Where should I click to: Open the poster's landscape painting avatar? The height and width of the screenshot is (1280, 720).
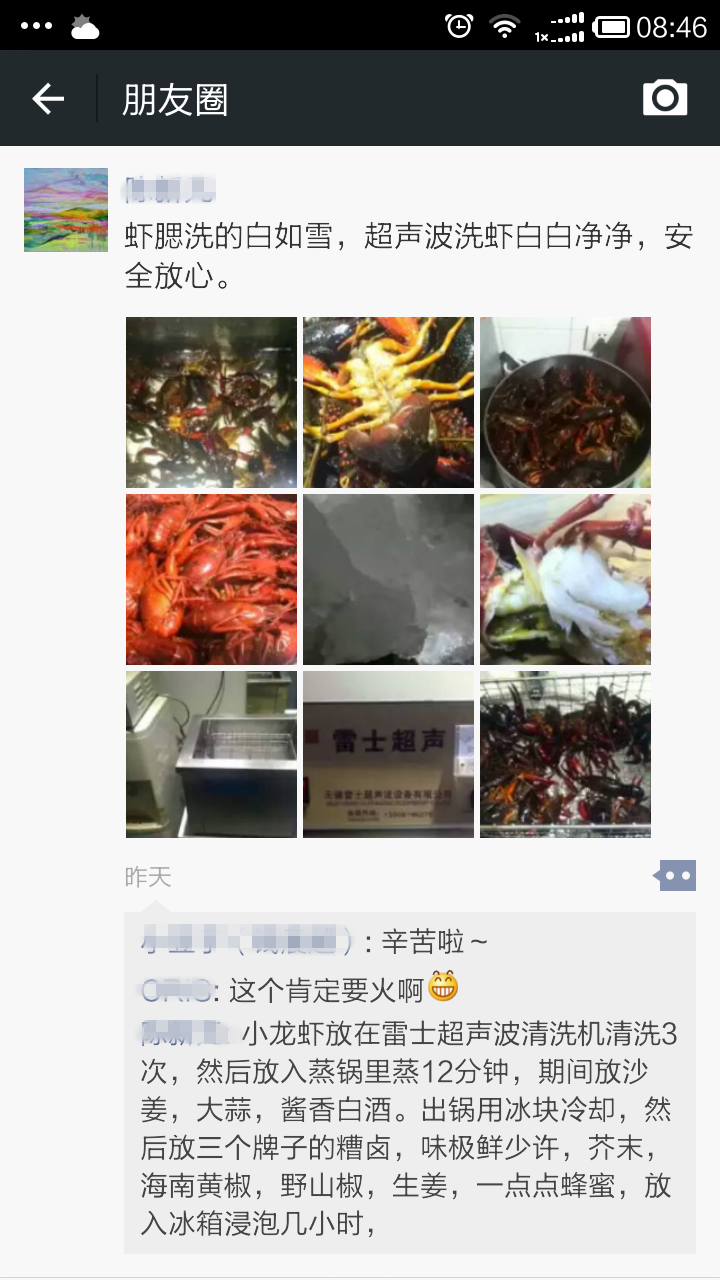point(66,210)
